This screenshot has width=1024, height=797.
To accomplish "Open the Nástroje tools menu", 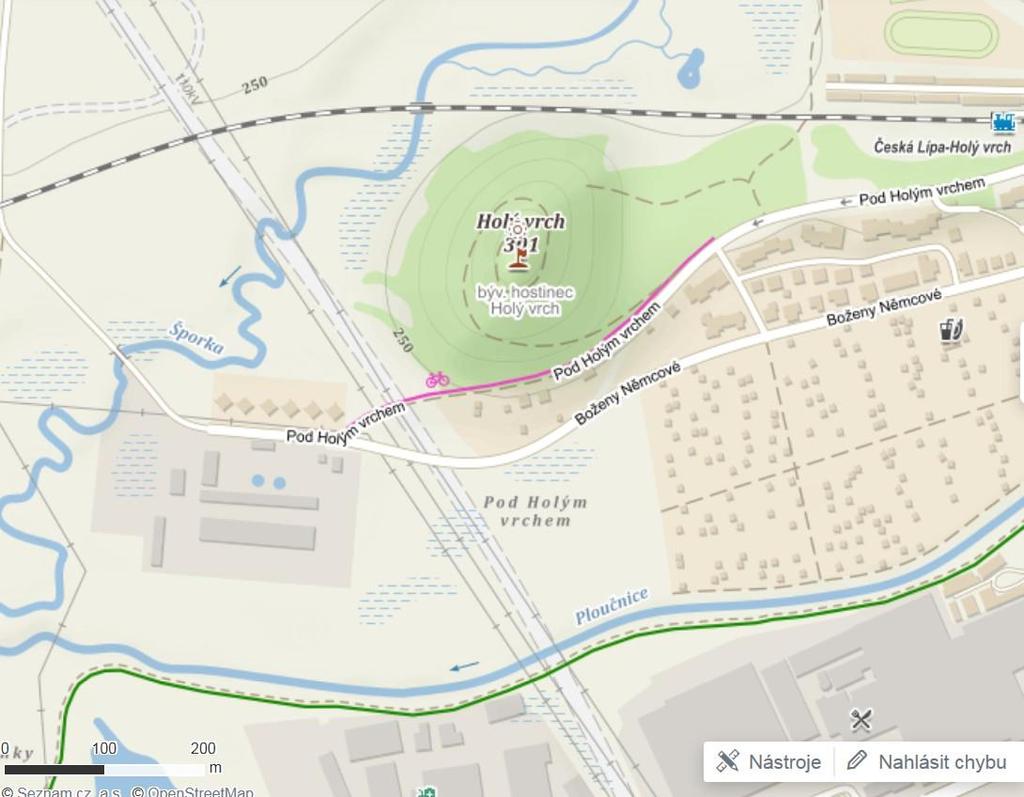I will (770, 761).
